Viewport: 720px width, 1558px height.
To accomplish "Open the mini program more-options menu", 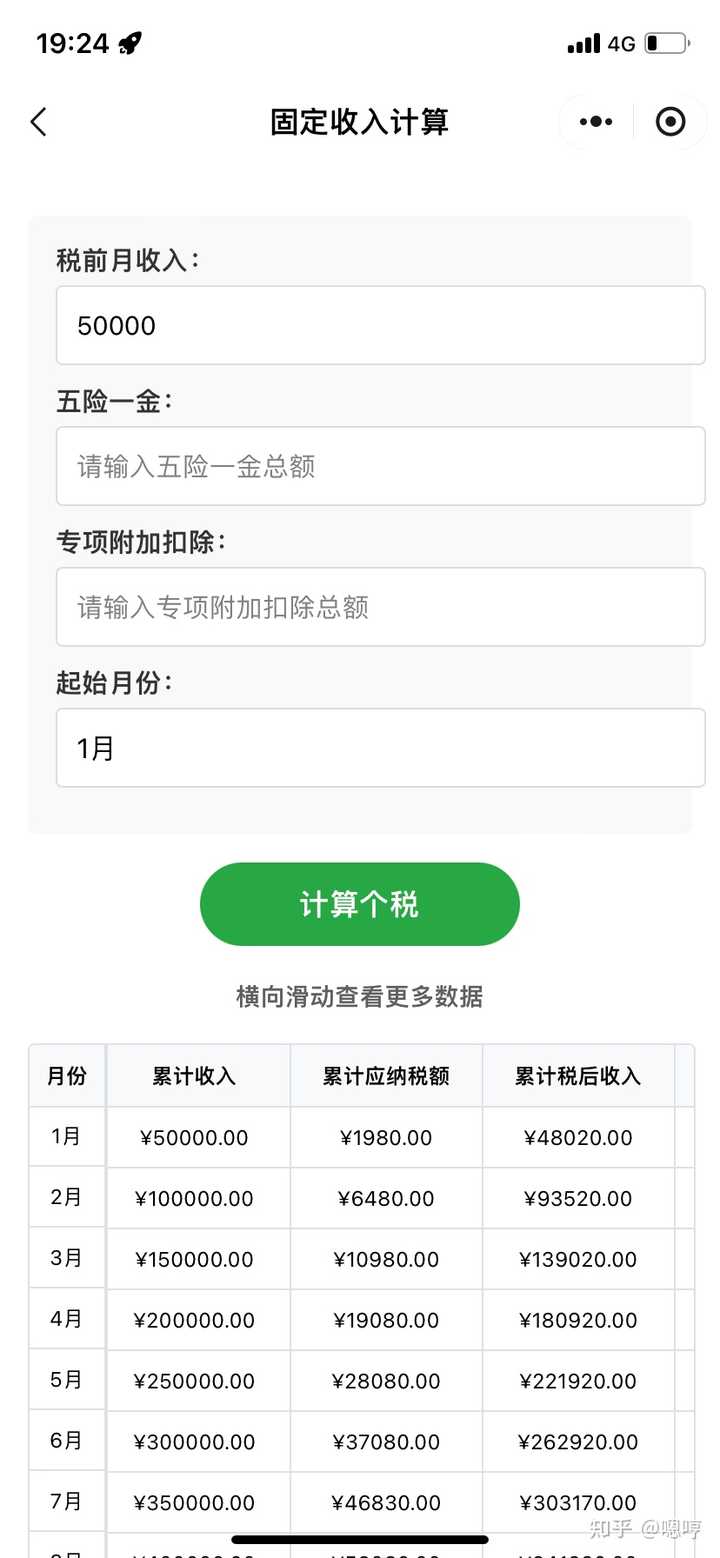I will click(x=596, y=122).
